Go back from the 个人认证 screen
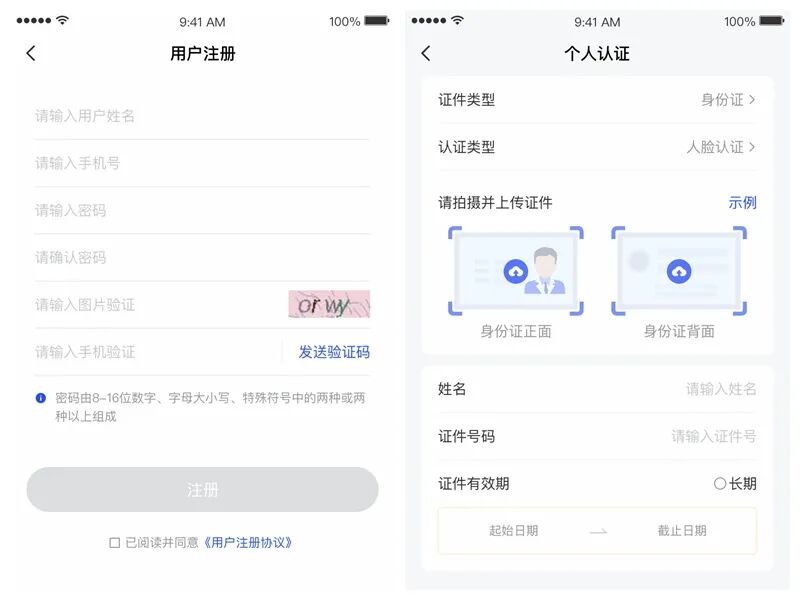 pos(426,53)
